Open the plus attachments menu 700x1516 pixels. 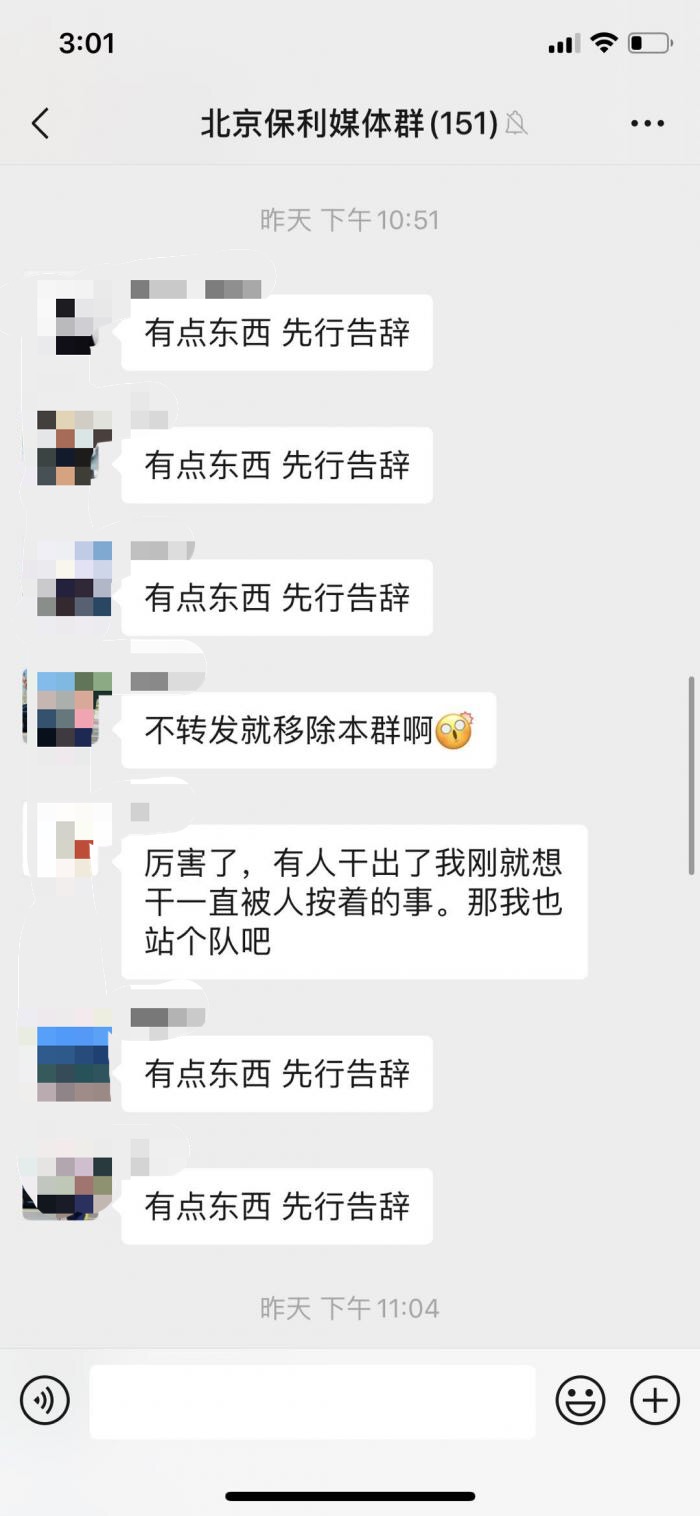[655, 1400]
